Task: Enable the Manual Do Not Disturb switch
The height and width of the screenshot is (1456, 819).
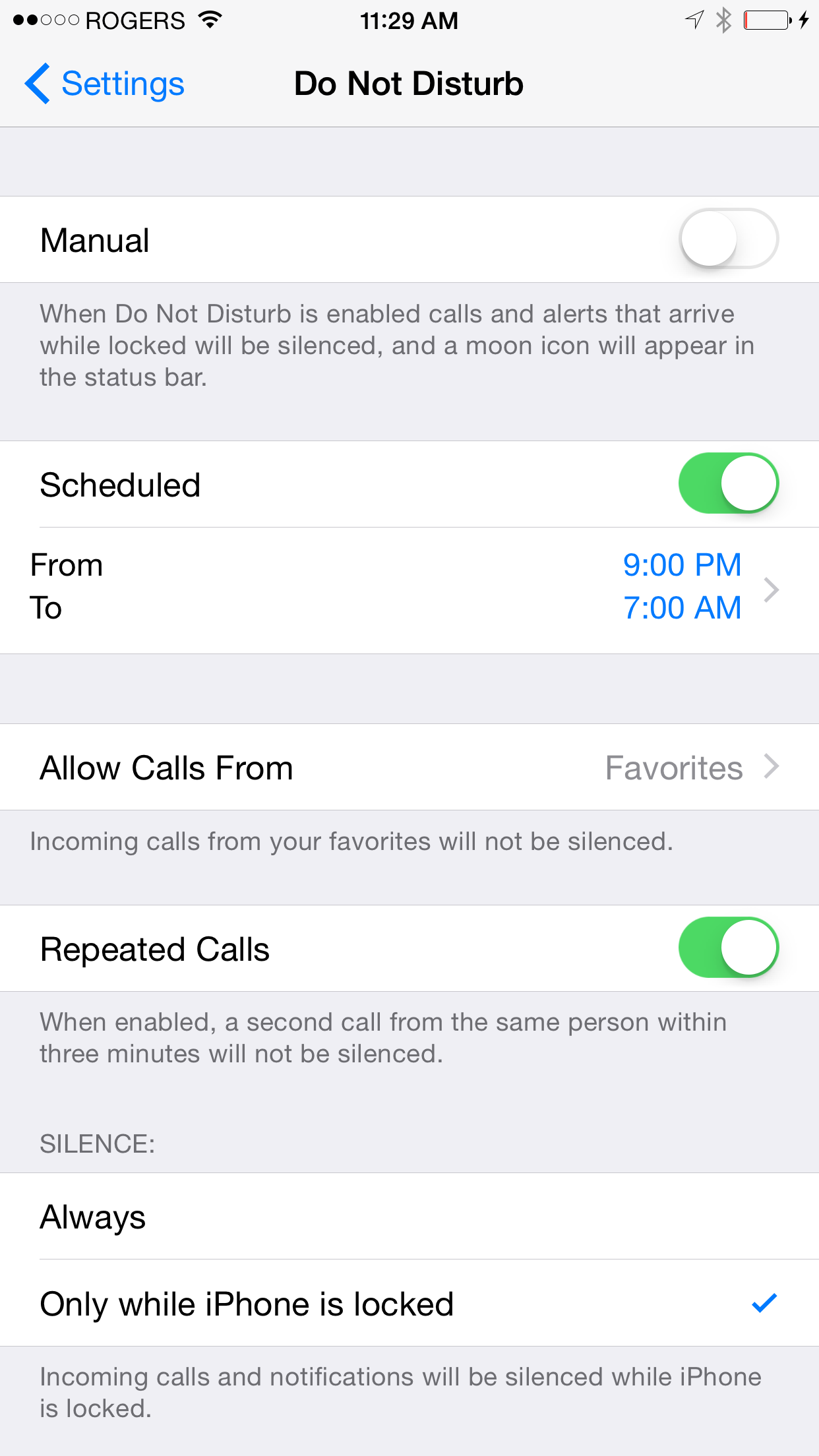Action: [x=728, y=239]
